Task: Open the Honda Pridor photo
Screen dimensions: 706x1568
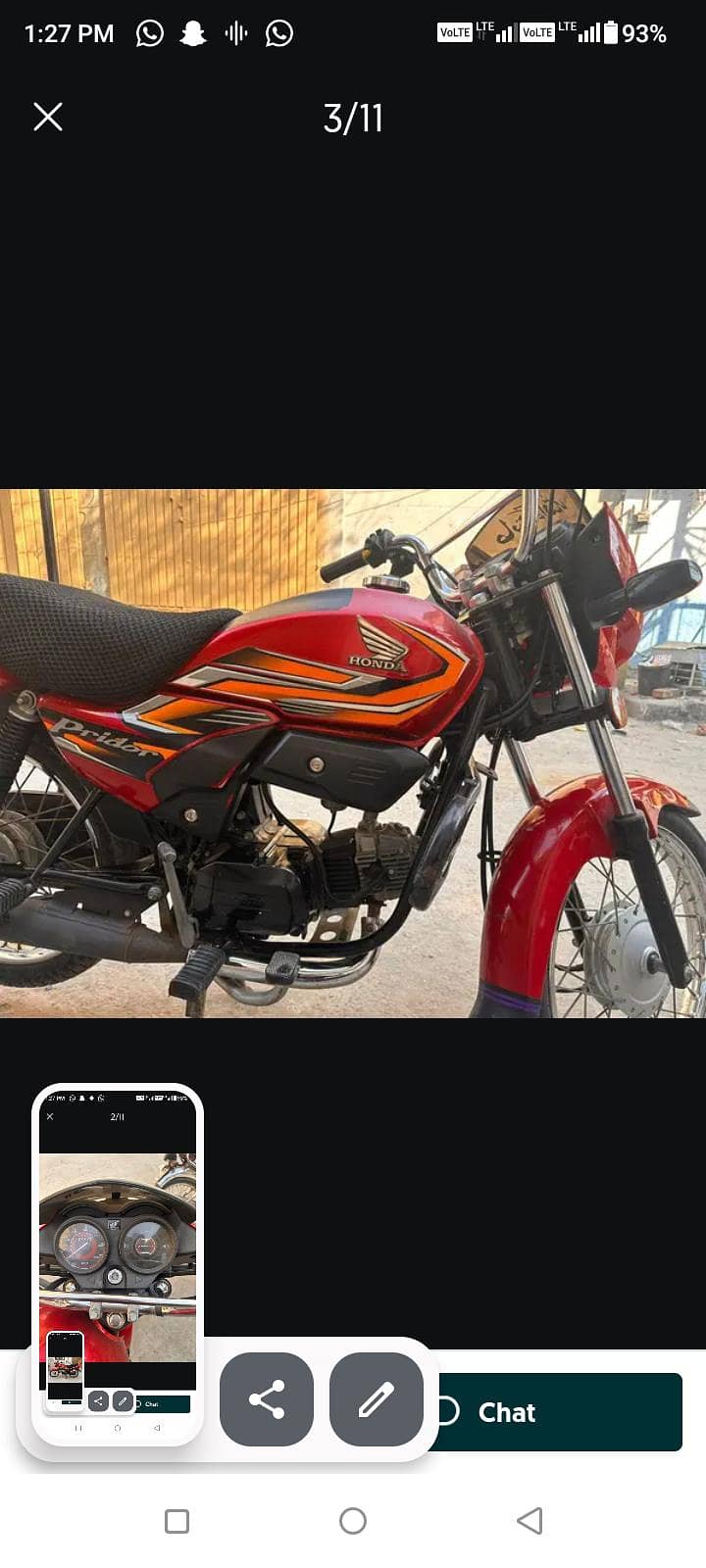Action: point(353,753)
